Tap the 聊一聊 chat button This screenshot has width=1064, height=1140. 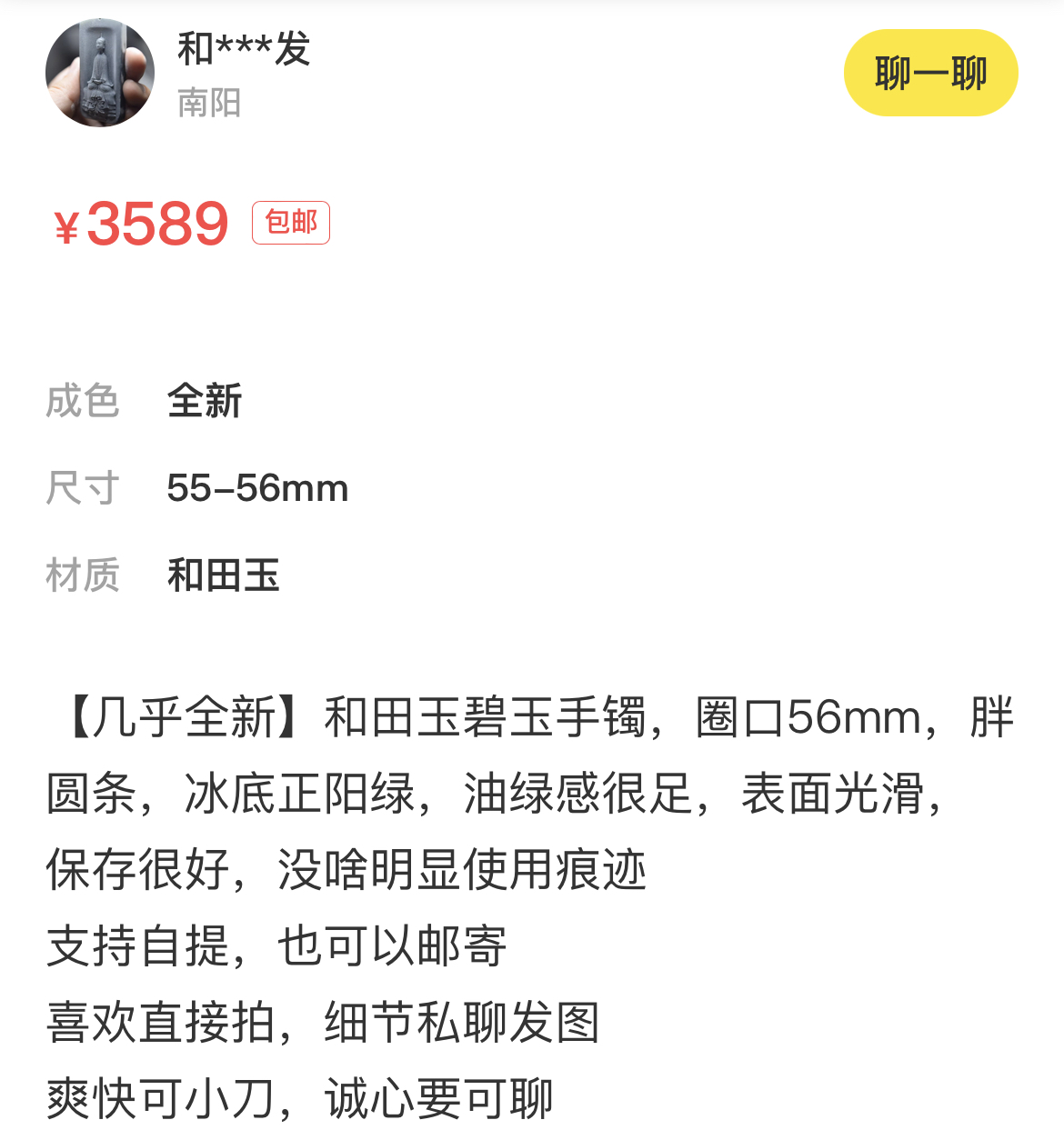(930, 73)
